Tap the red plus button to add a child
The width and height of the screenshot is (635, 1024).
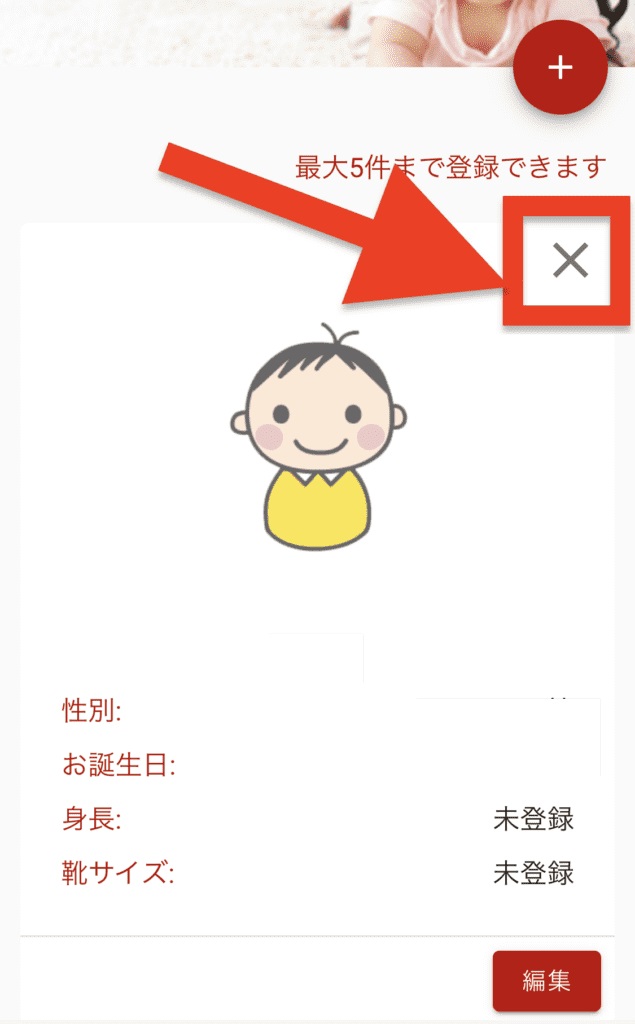click(x=561, y=67)
